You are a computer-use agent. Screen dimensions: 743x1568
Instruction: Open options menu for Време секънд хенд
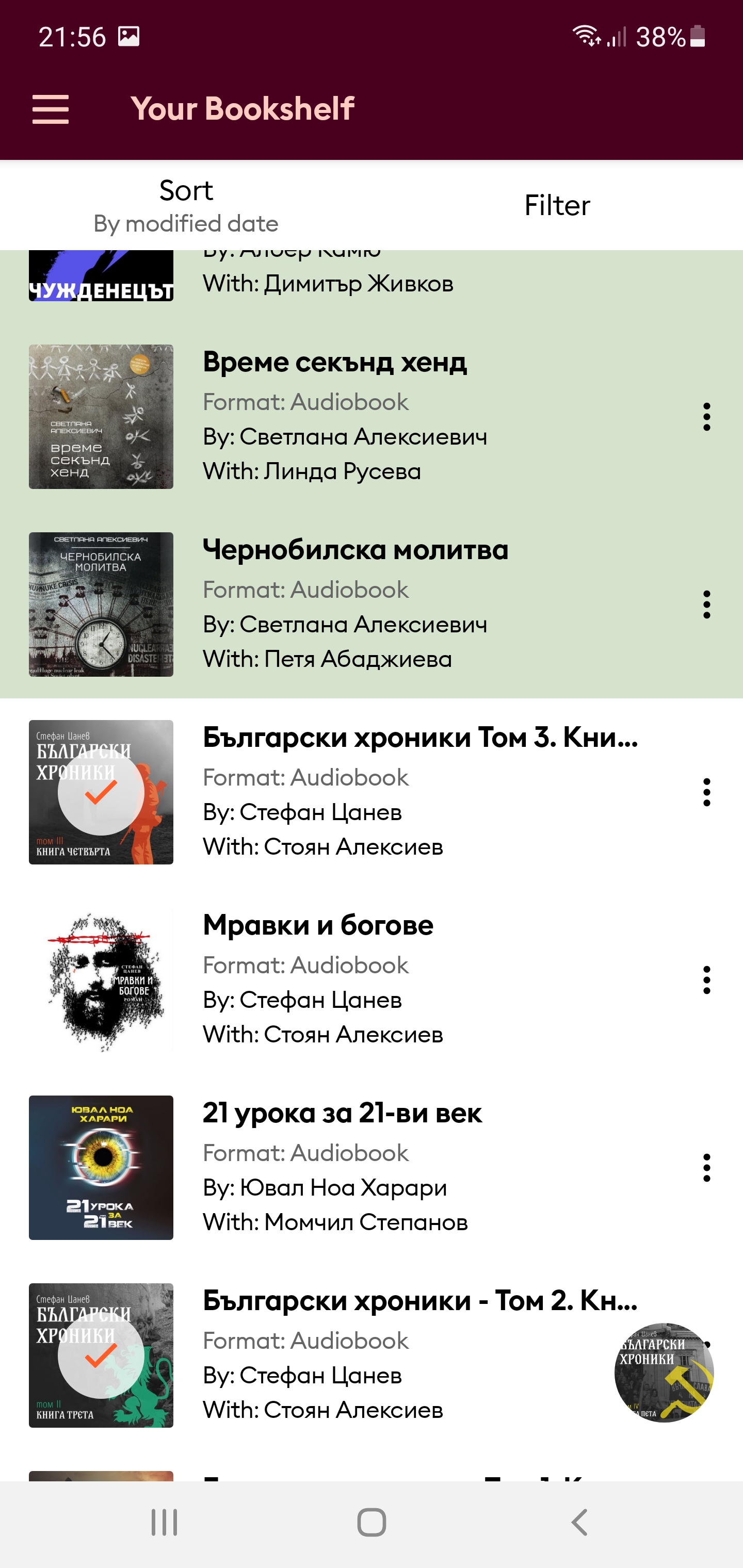tap(706, 417)
